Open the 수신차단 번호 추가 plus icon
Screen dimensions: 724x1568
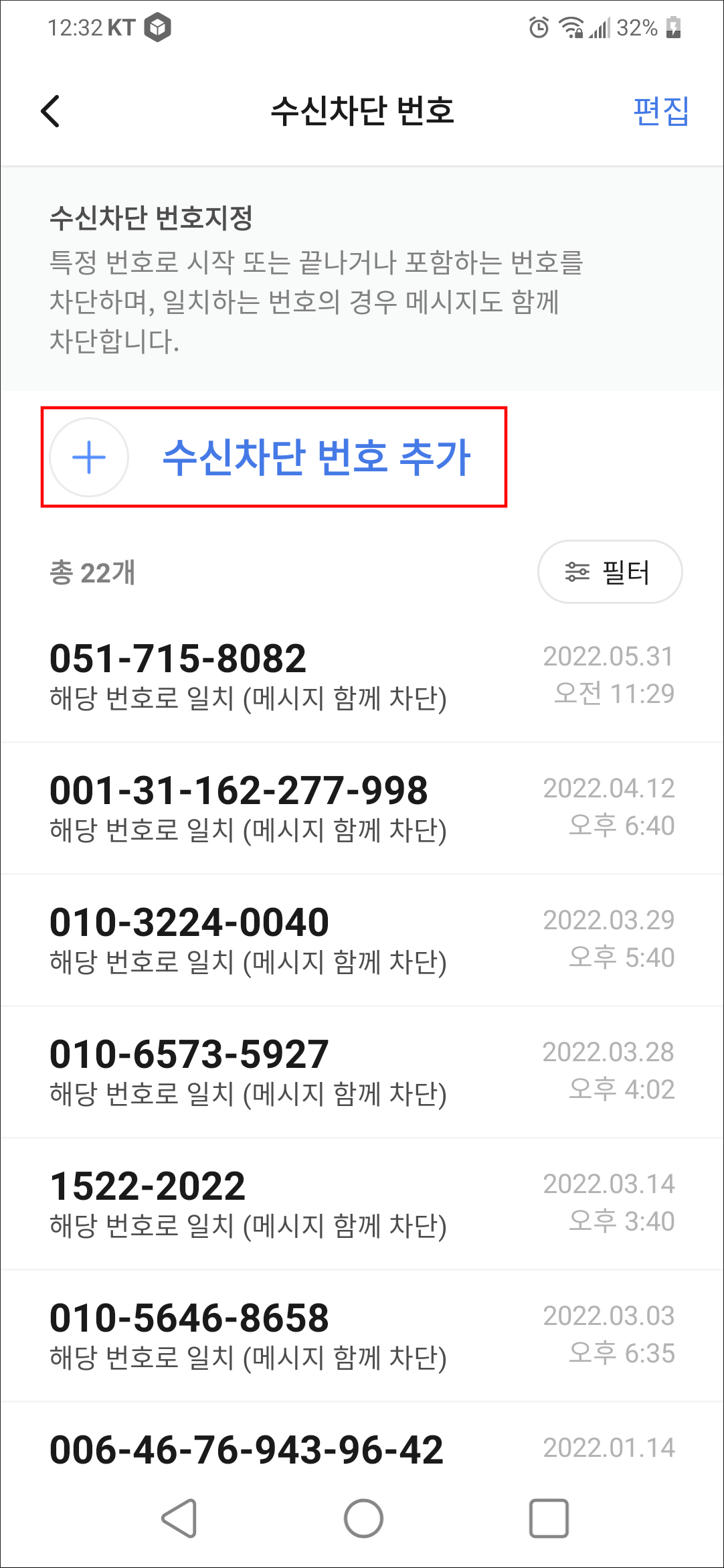pyautogui.click(x=88, y=458)
